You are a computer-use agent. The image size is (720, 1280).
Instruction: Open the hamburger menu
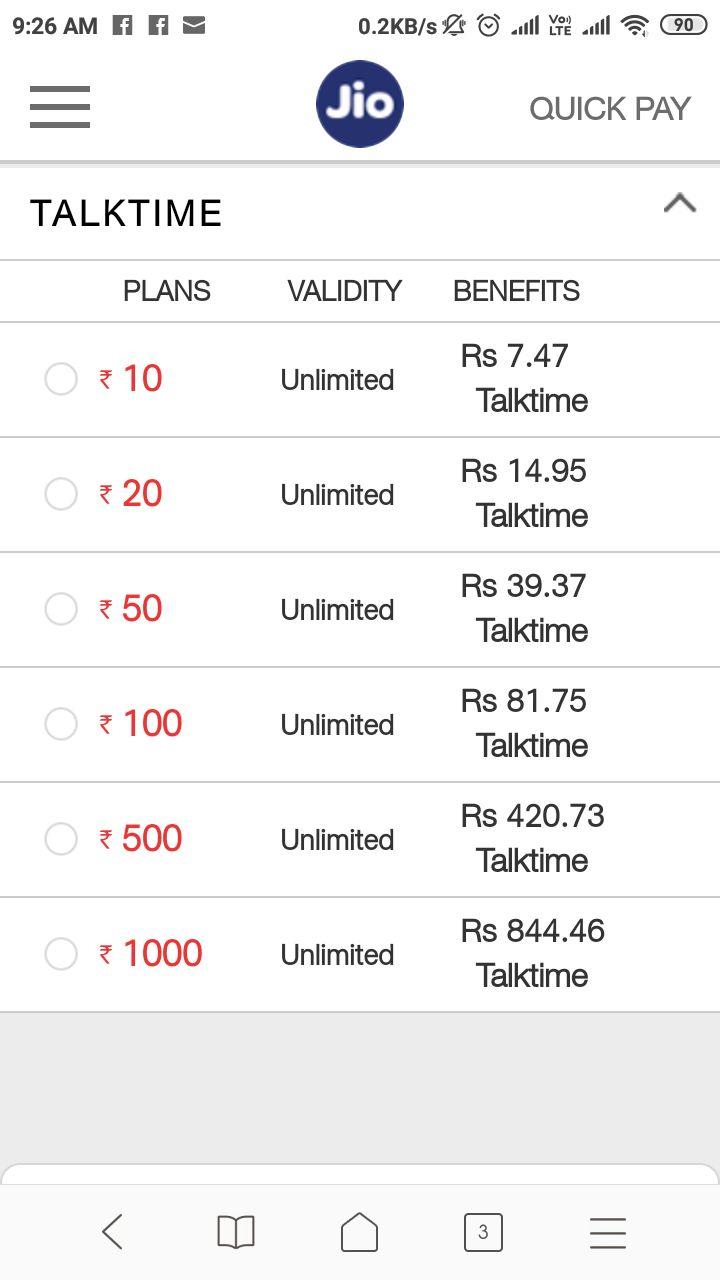[60, 106]
